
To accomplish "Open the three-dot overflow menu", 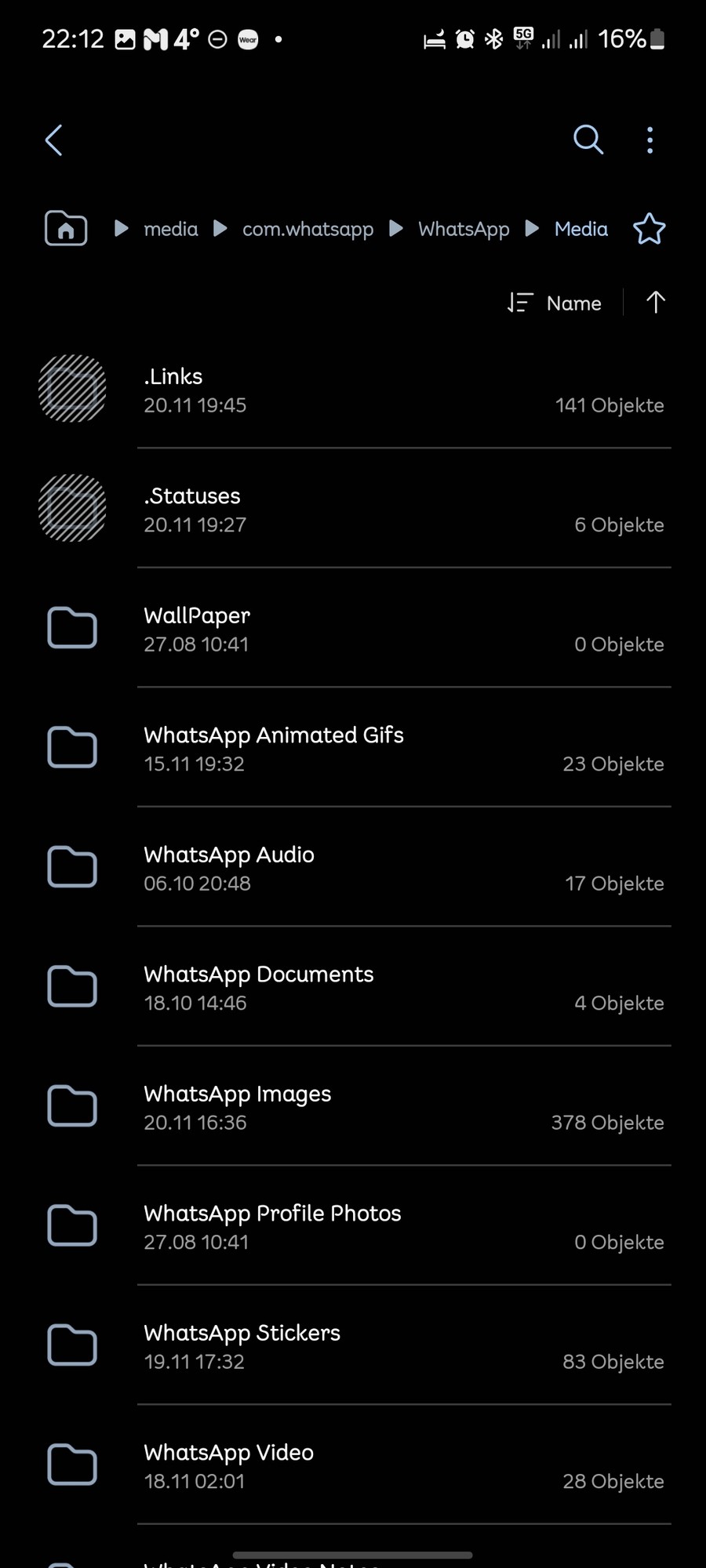I will pos(650,140).
